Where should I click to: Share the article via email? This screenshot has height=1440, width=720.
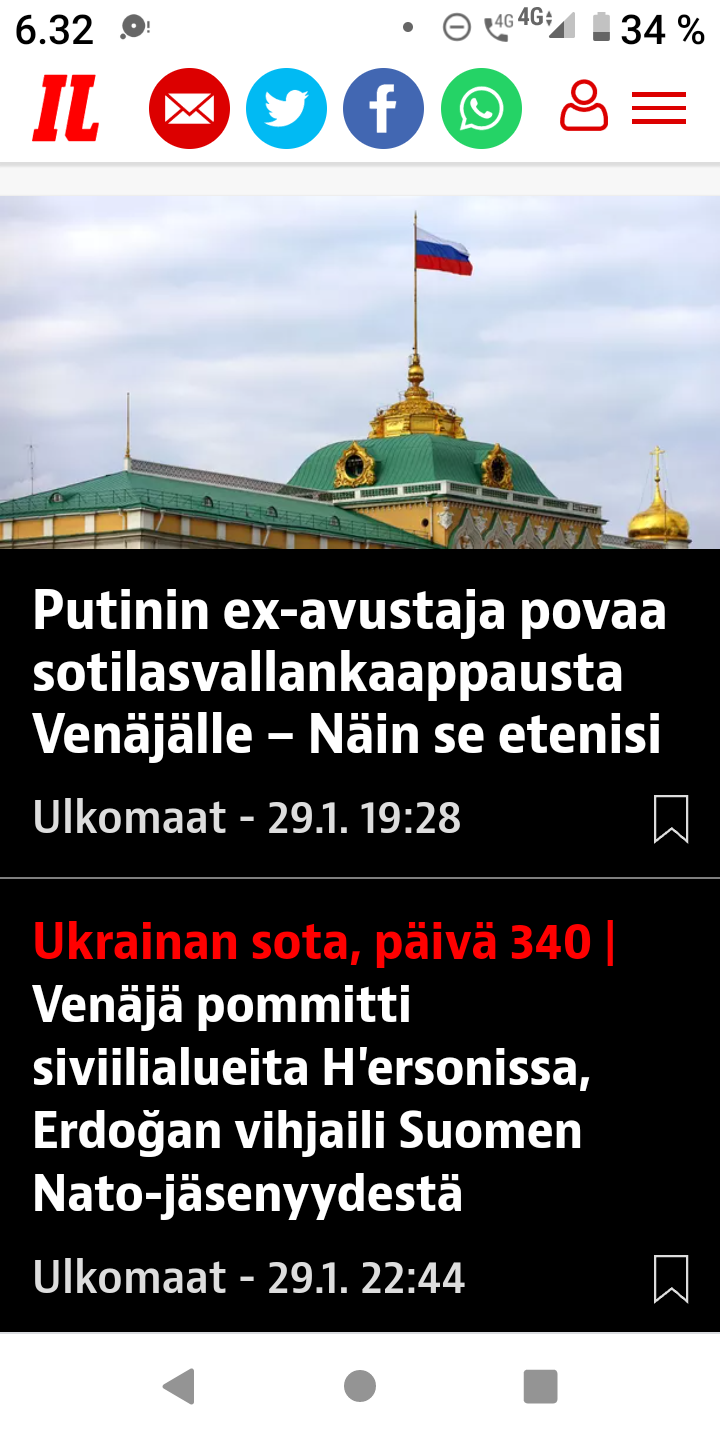click(189, 109)
